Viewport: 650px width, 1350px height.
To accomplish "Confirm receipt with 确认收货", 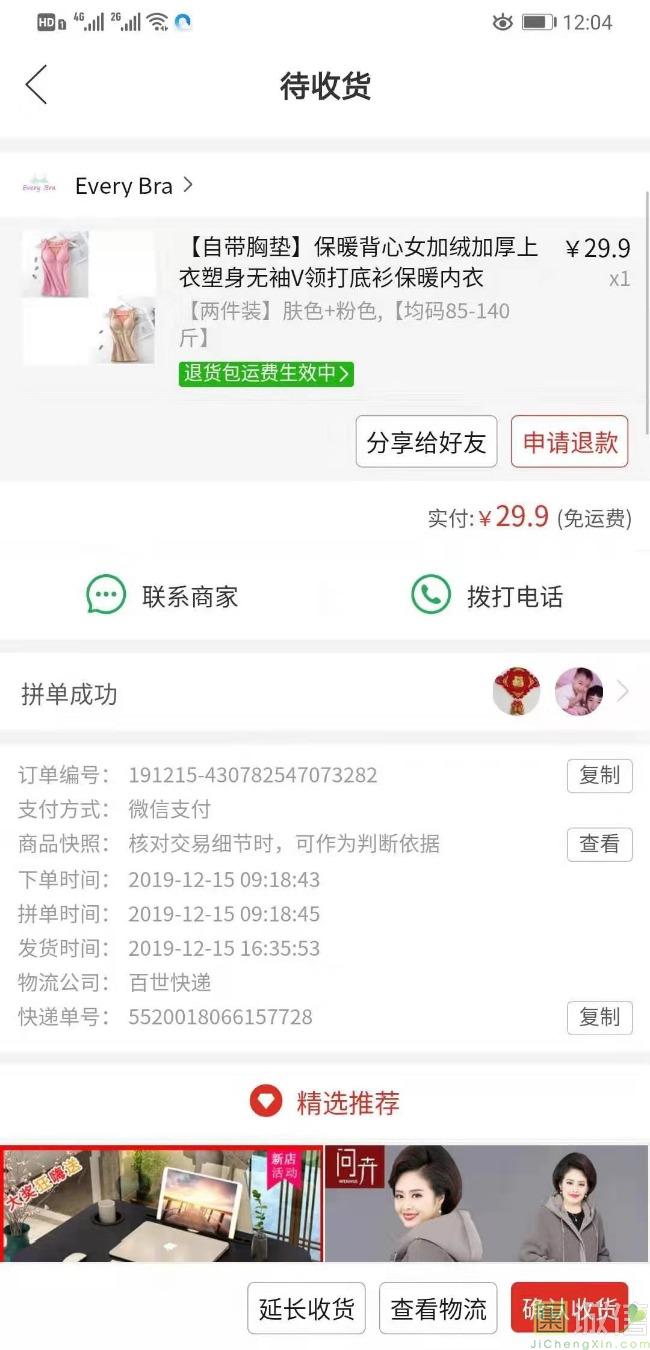I will point(569,1309).
